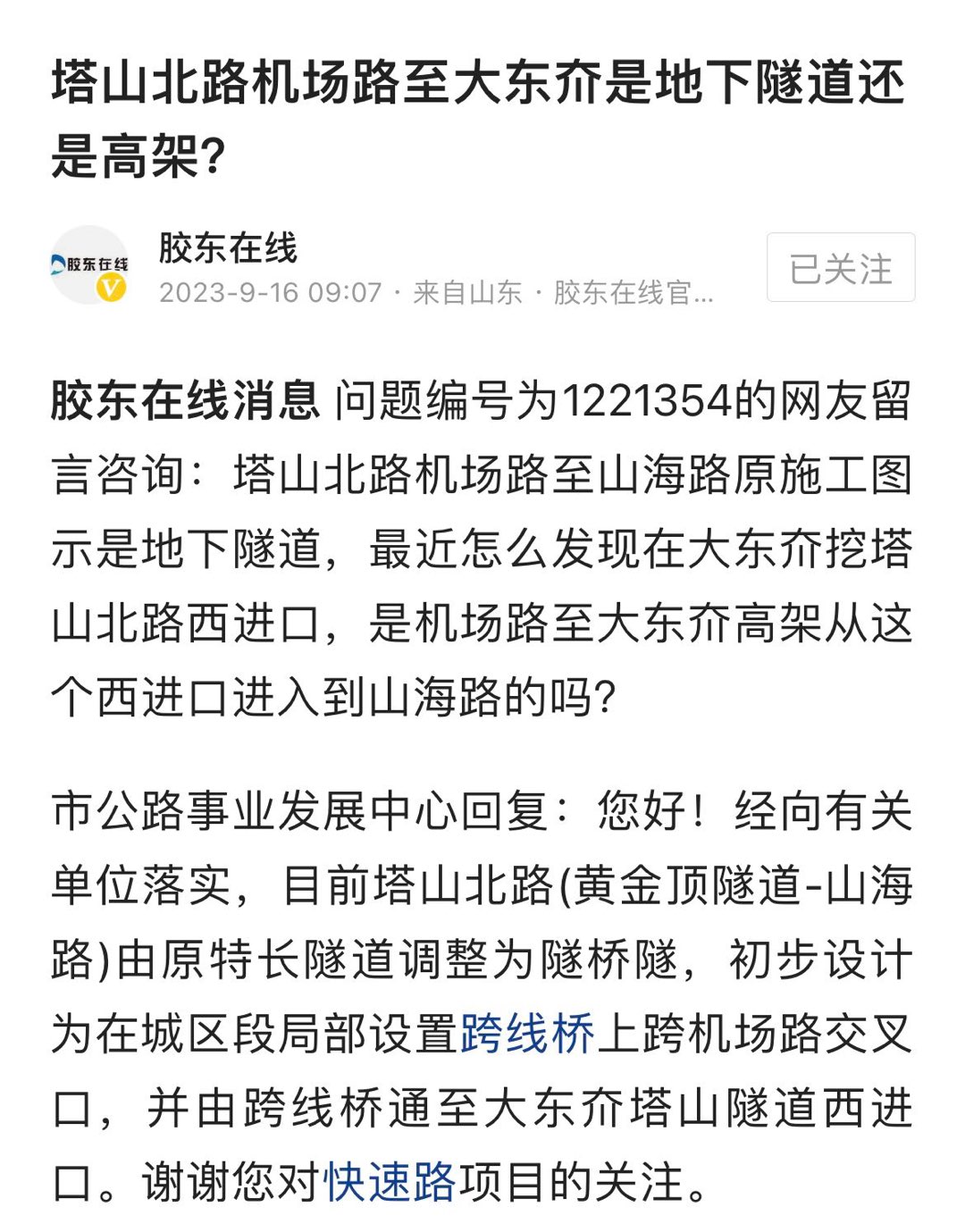Open the 跨线桥 blue link
Viewport: 965px width, 1232px height.
click(x=527, y=1035)
